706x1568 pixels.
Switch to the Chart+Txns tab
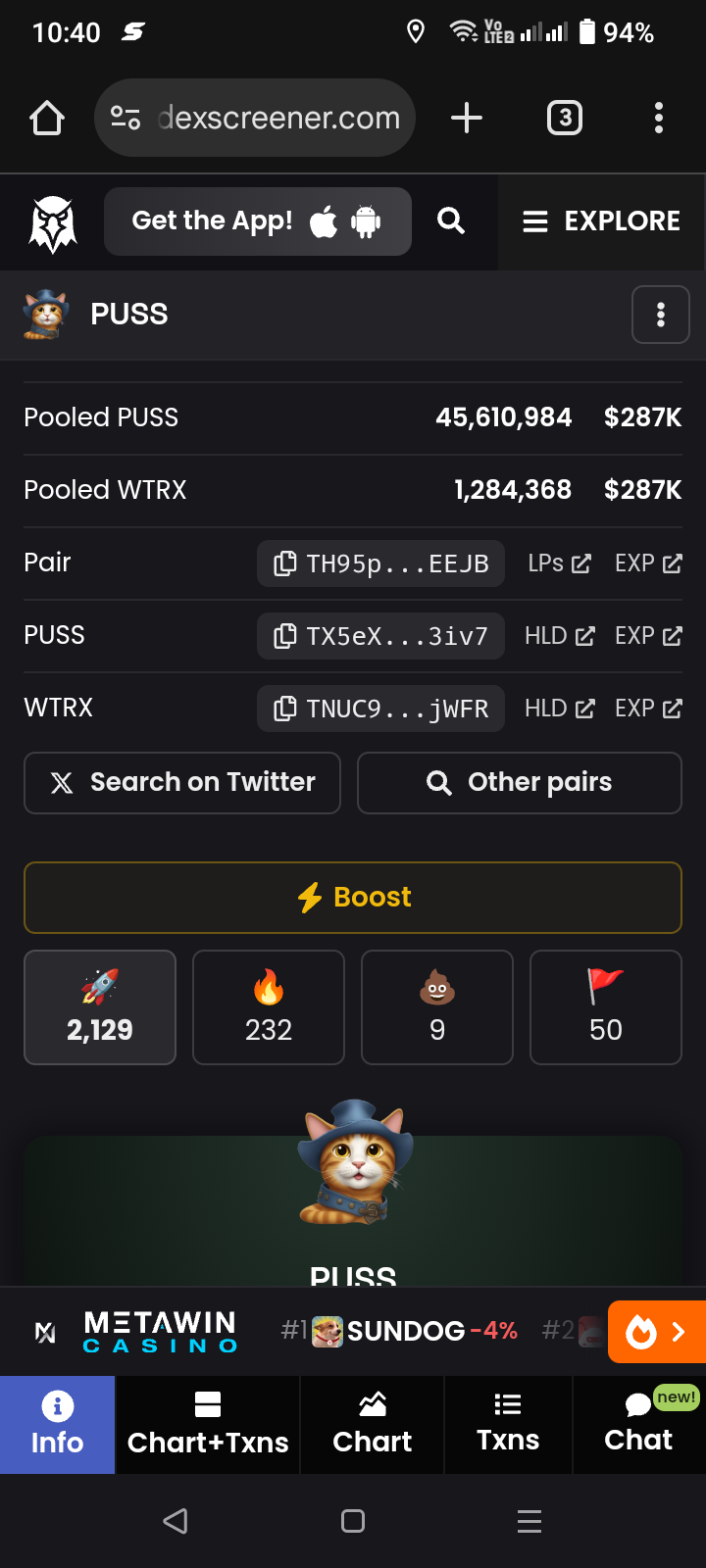[208, 1424]
